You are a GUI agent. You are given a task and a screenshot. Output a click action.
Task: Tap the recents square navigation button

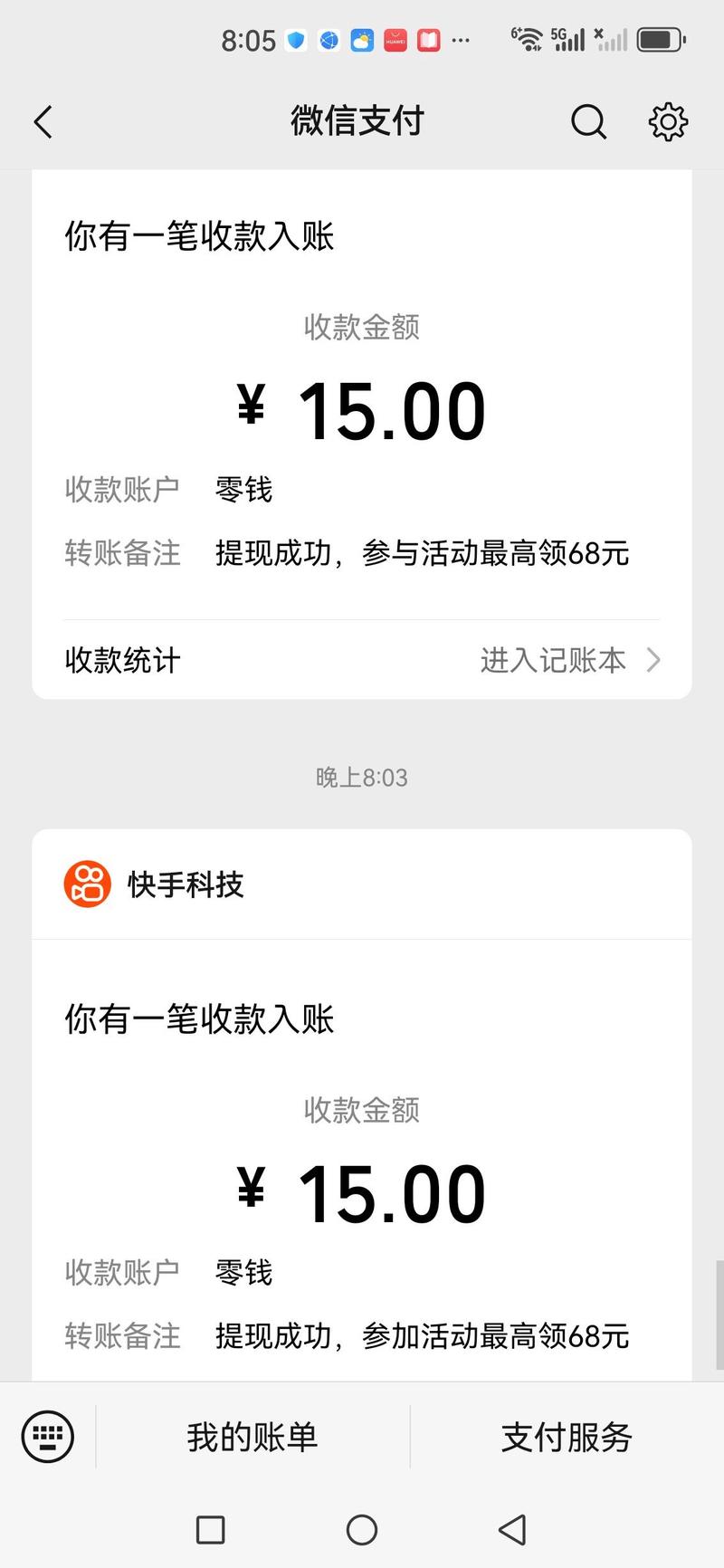pyautogui.click(x=209, y=1530)
